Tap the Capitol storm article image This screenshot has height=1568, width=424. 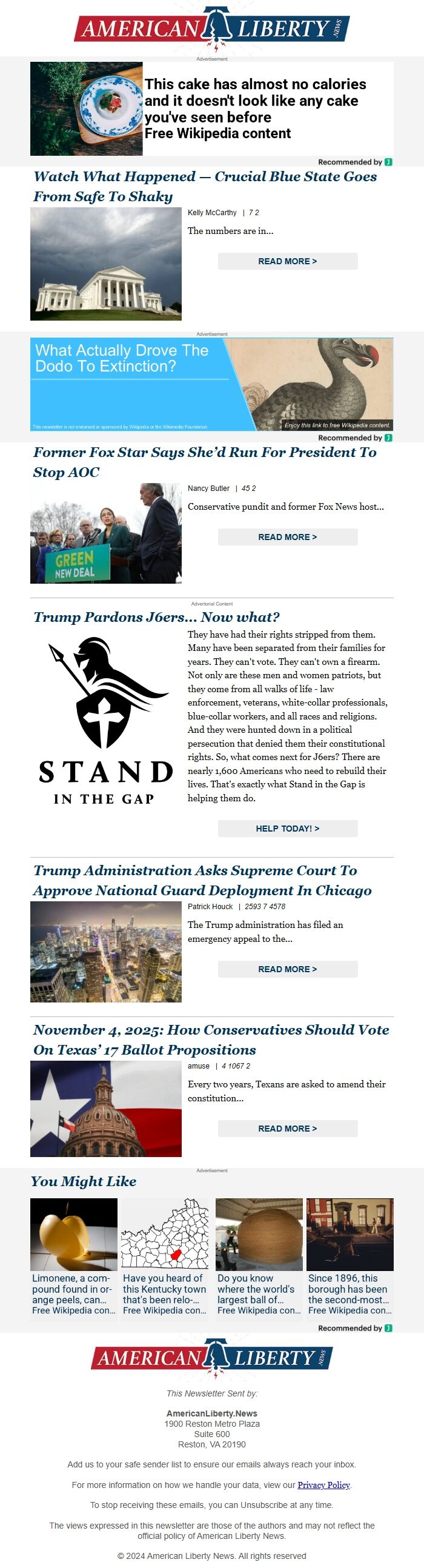coord(106,264)
